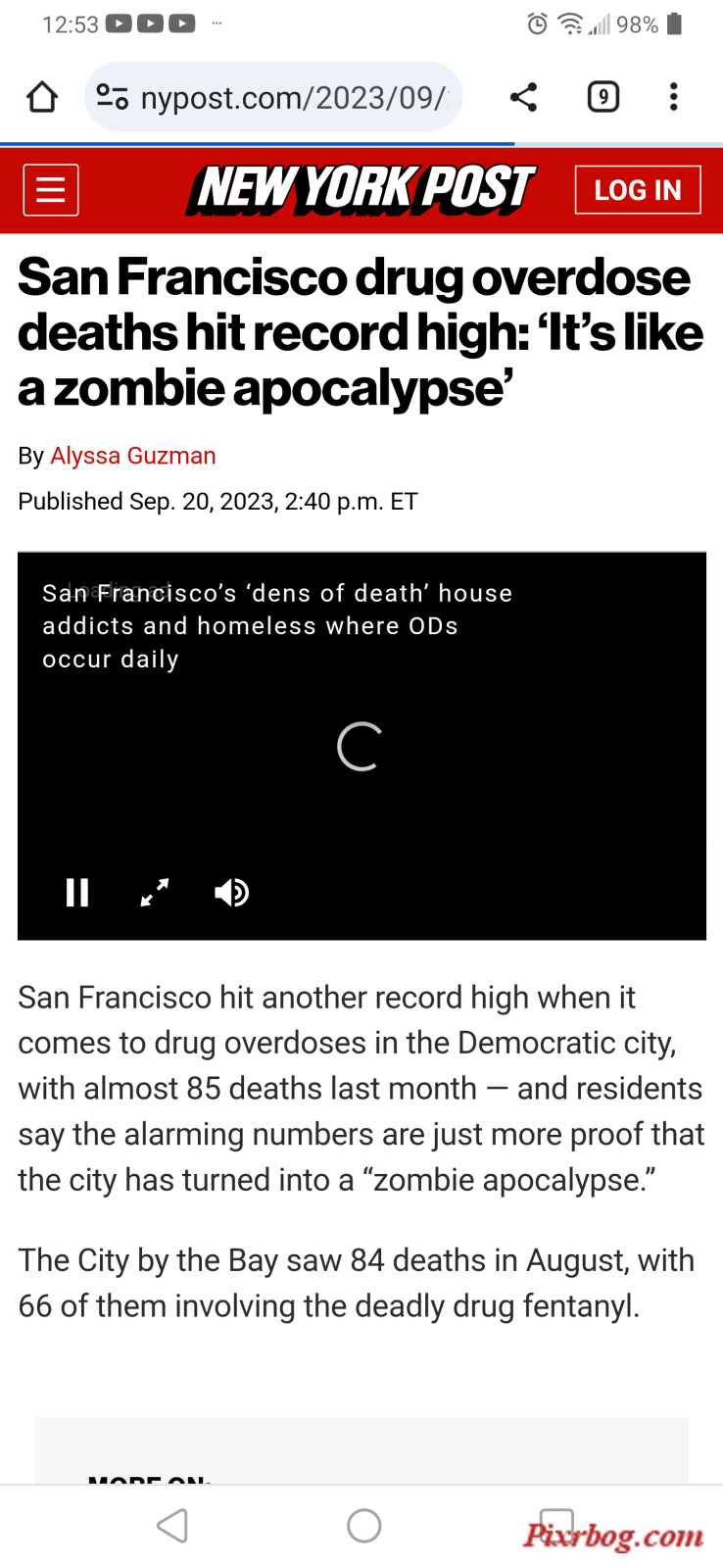Tap the LOG IN button
Viewport: 723px width, 1568px height.
tap(637, 190)
